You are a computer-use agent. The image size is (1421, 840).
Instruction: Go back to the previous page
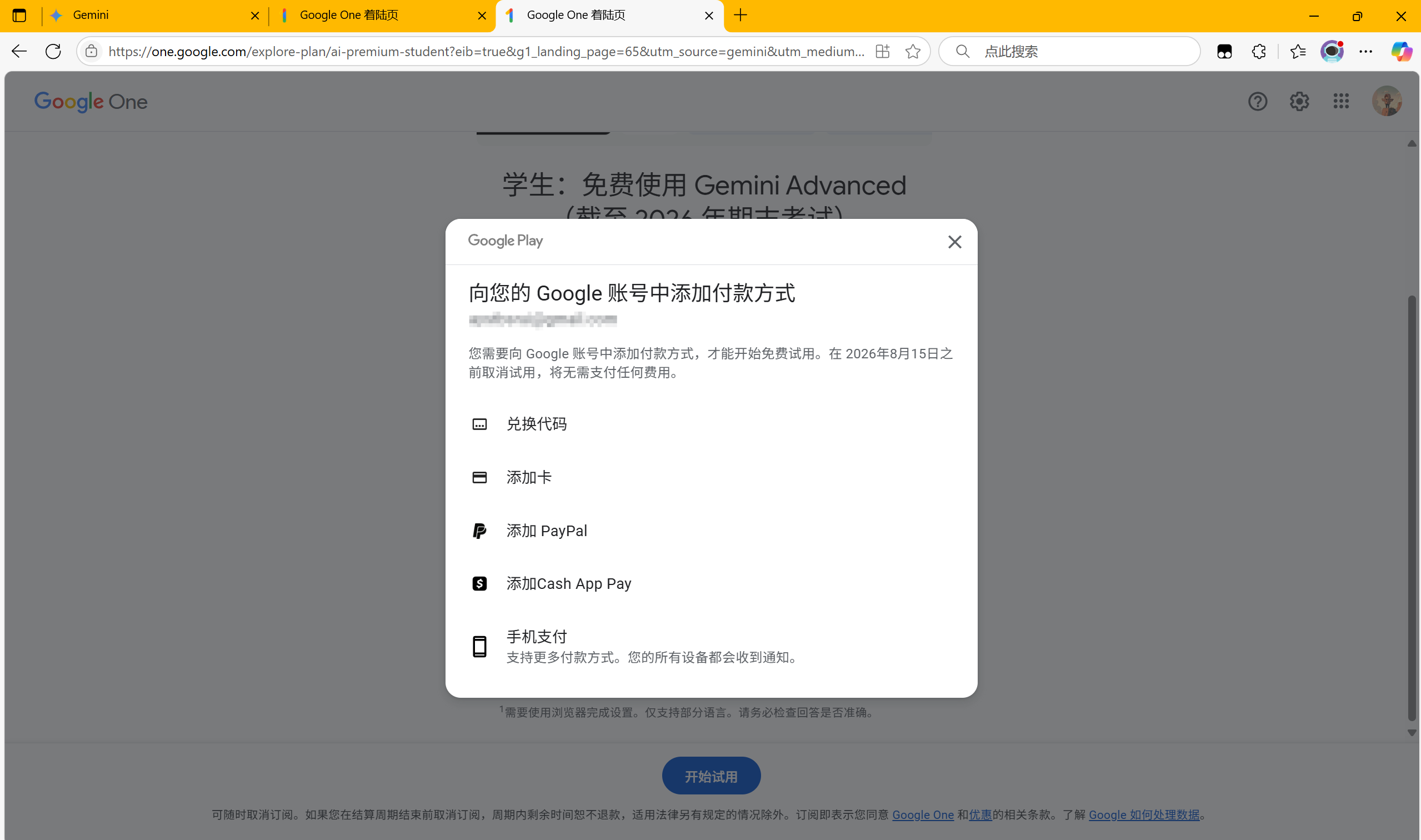click(19, 52)
